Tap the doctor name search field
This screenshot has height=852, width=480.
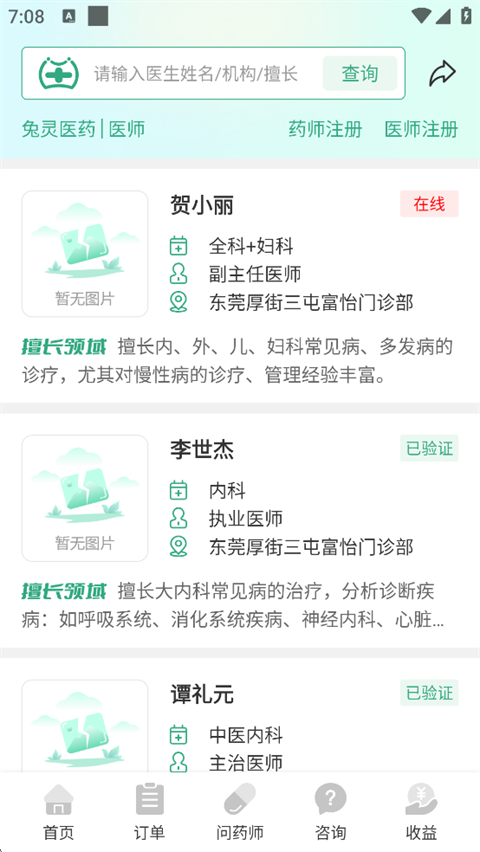[201, 73]
